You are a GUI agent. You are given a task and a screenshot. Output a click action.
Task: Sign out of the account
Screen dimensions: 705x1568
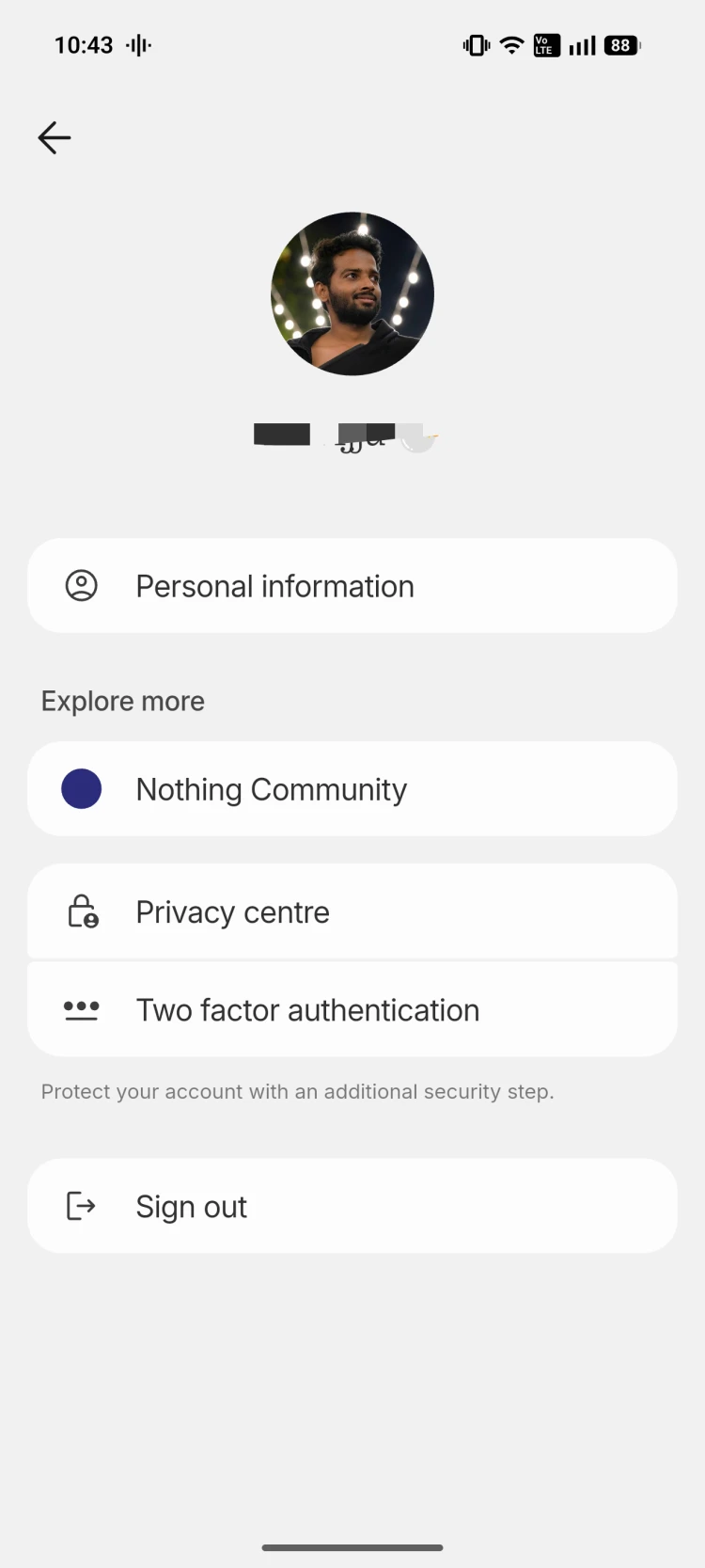click(x=352, y=1206)
